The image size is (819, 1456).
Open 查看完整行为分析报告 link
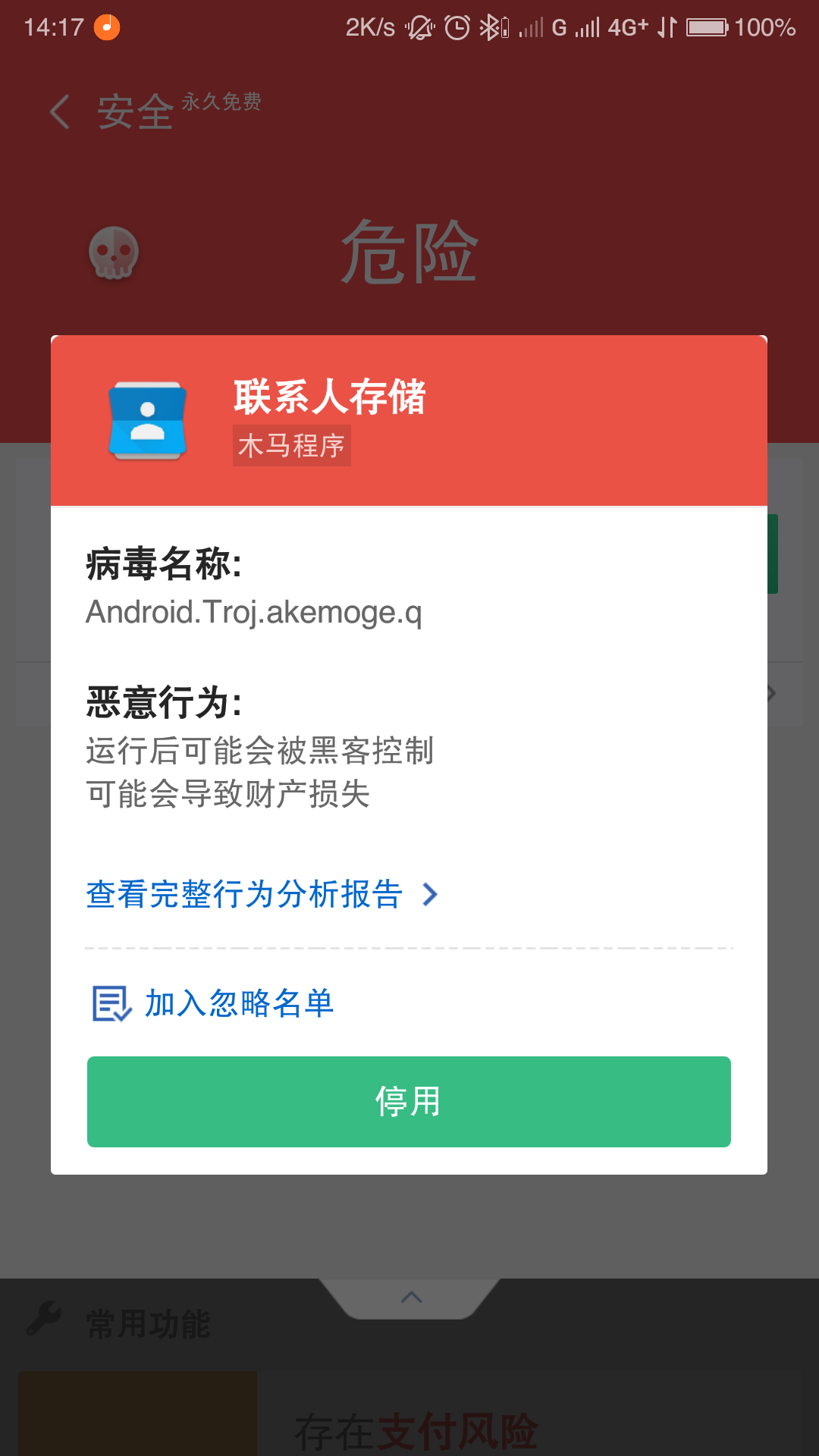click(x=262, y=894)
